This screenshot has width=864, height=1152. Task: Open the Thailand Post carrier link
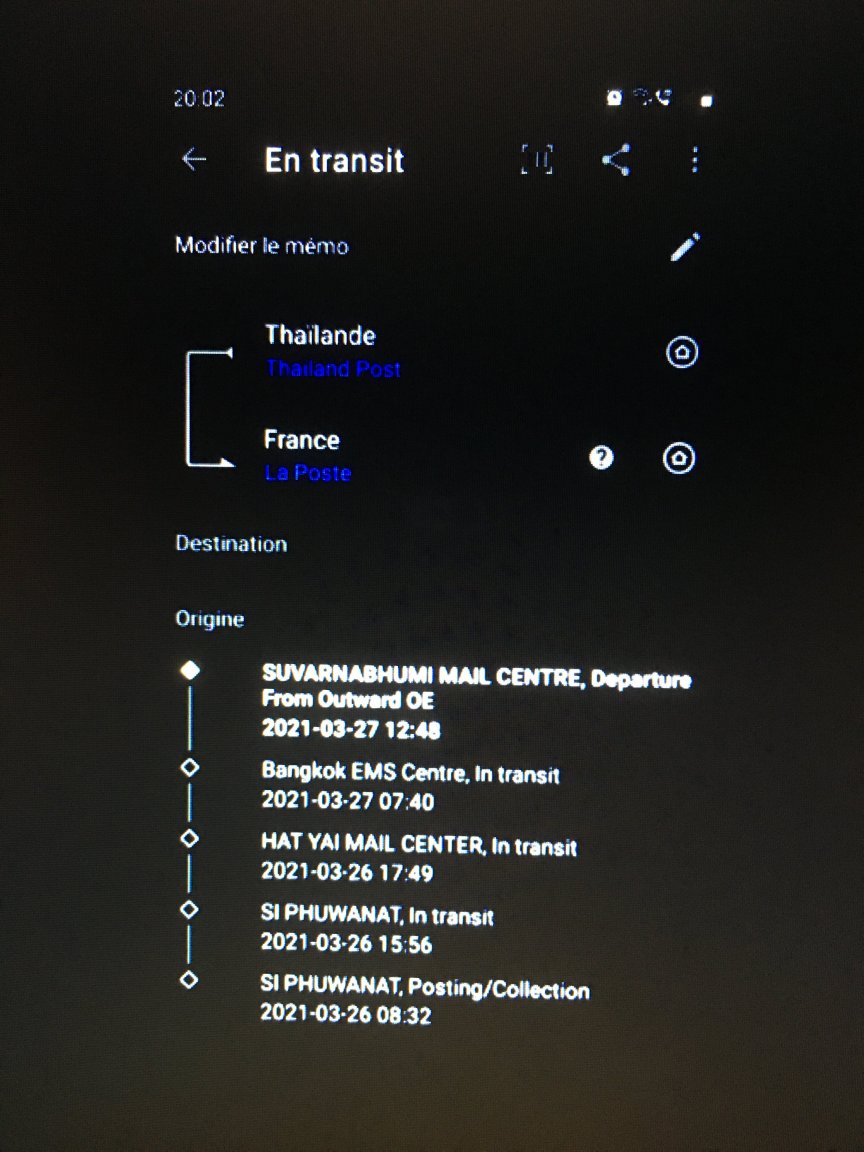[x=333, y=369]
